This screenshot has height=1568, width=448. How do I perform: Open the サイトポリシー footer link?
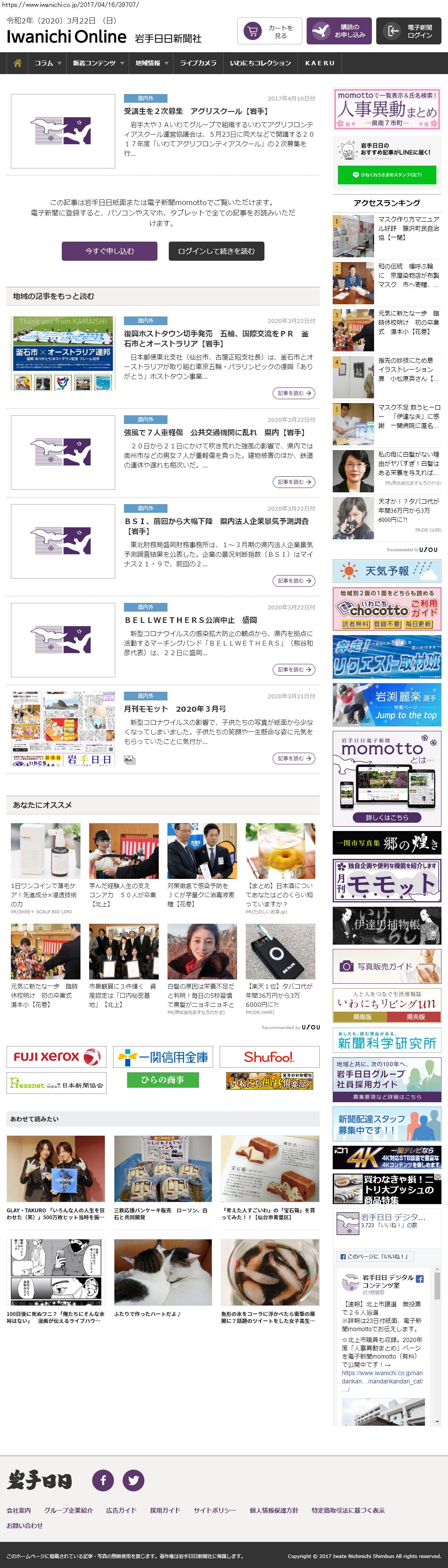215,1510
